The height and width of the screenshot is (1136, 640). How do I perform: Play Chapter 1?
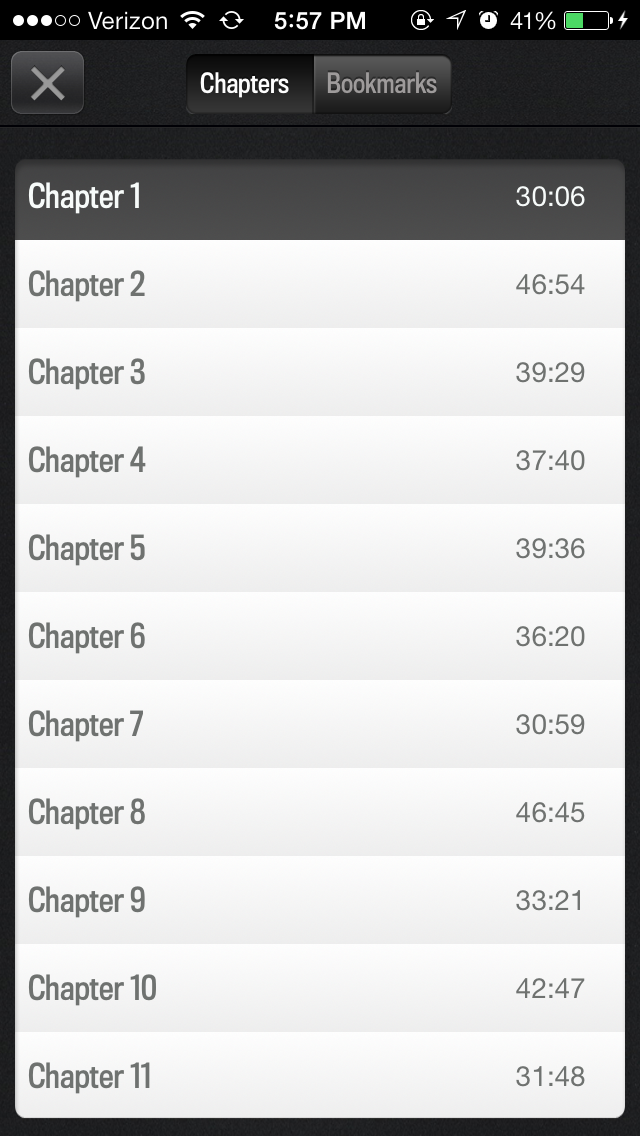click(320, 197)
